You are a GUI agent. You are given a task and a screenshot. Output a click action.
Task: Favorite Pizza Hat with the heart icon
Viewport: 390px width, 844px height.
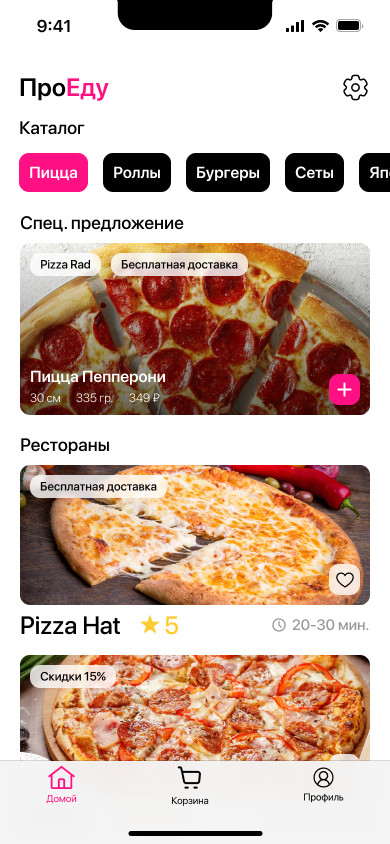344,580
